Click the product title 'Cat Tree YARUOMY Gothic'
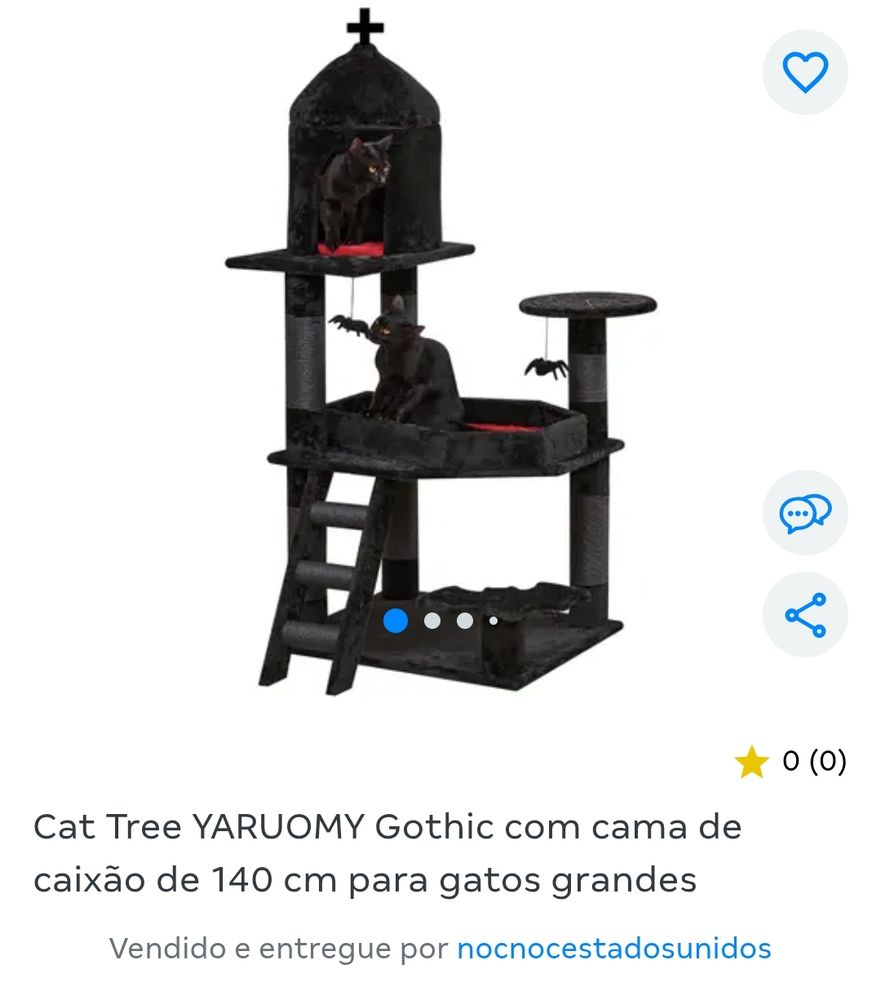 385,828
